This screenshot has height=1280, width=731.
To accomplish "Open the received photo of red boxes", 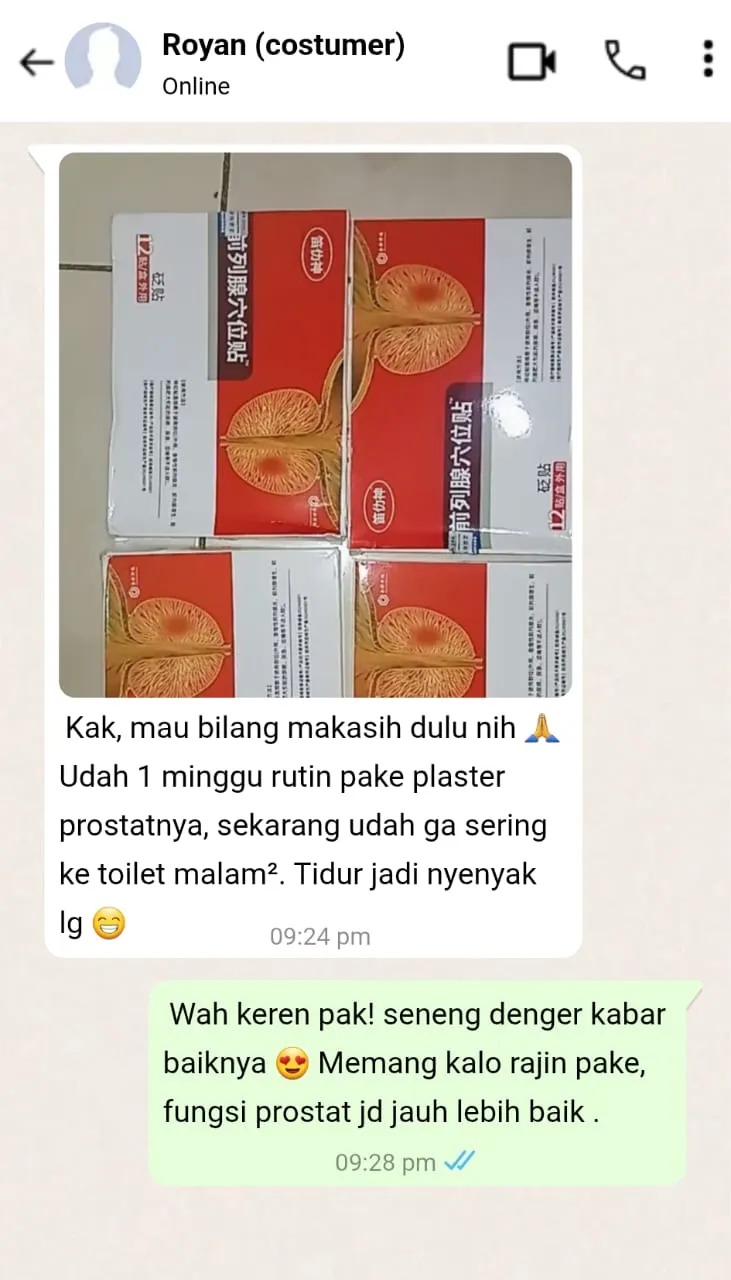I will coord(315,424).
